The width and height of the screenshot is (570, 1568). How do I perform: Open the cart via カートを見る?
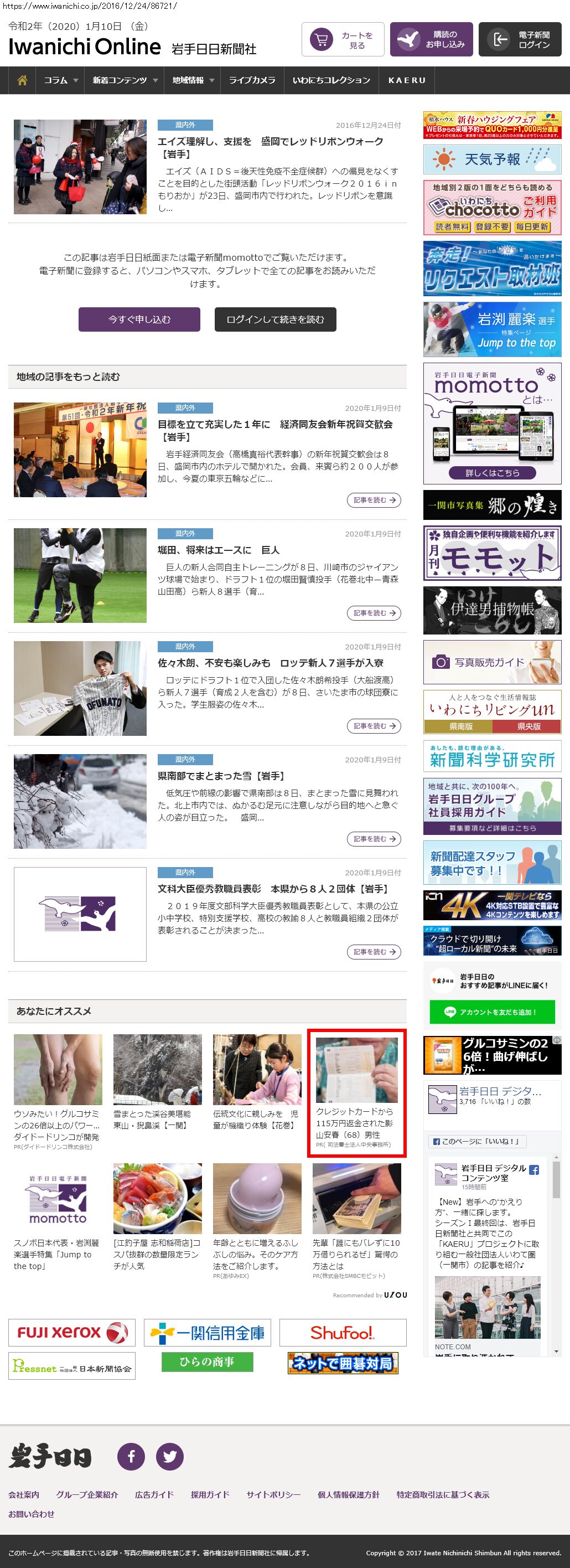coord(343,39)
